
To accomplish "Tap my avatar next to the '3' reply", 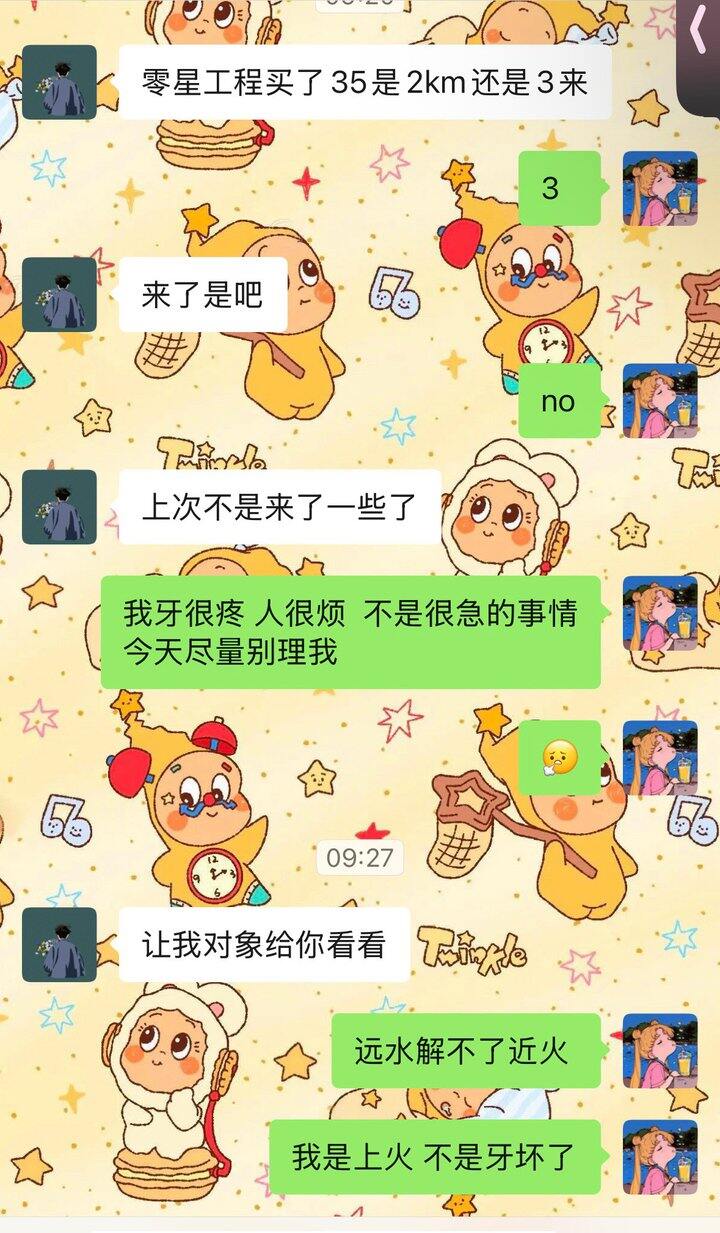I will 660,188.
